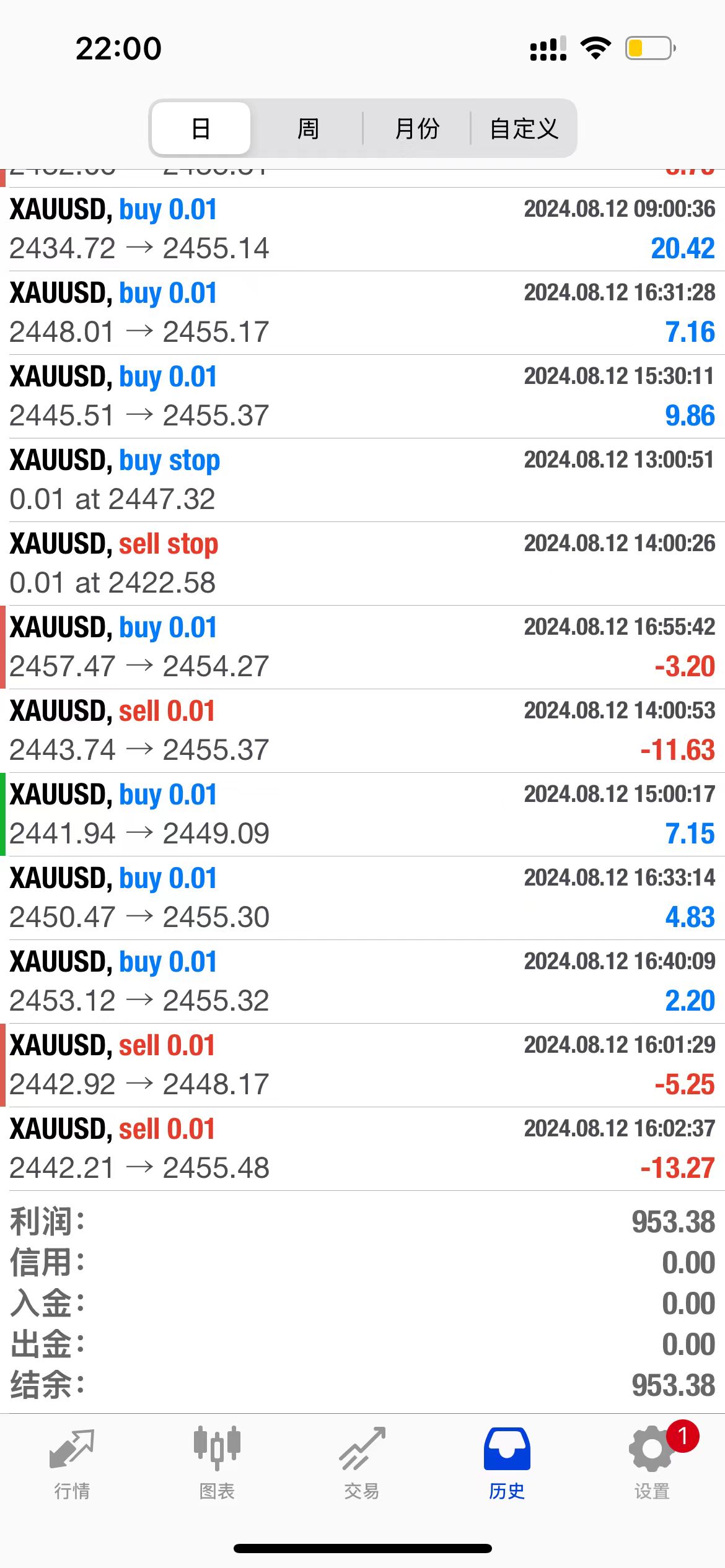
Task: Switch to the 月份 (month) period
Action: coord(417,129)
